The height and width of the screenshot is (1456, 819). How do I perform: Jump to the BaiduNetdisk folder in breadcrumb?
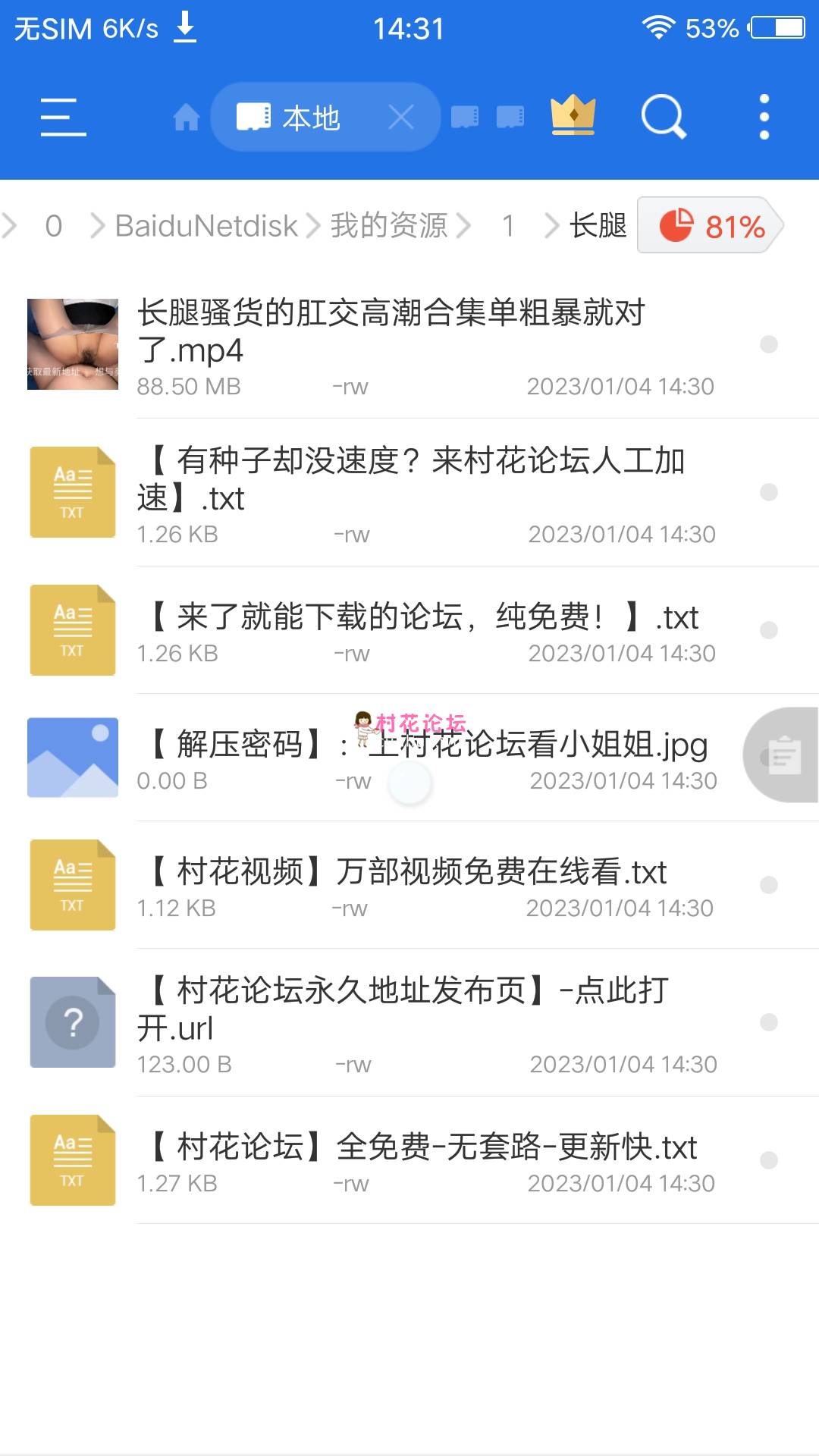tap(206, 226)
